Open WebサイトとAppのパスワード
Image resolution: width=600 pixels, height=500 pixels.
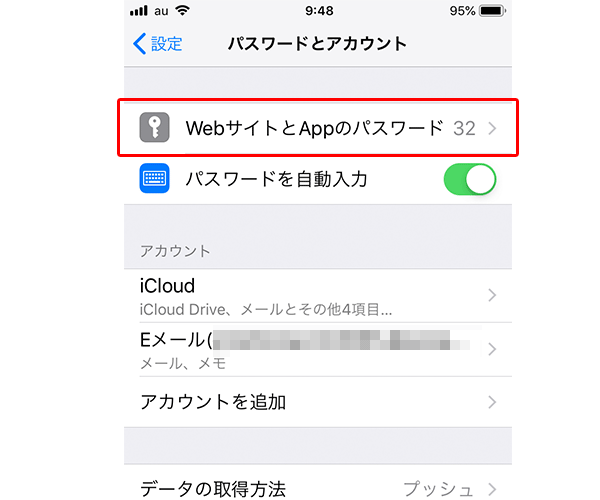coord(318,128)
